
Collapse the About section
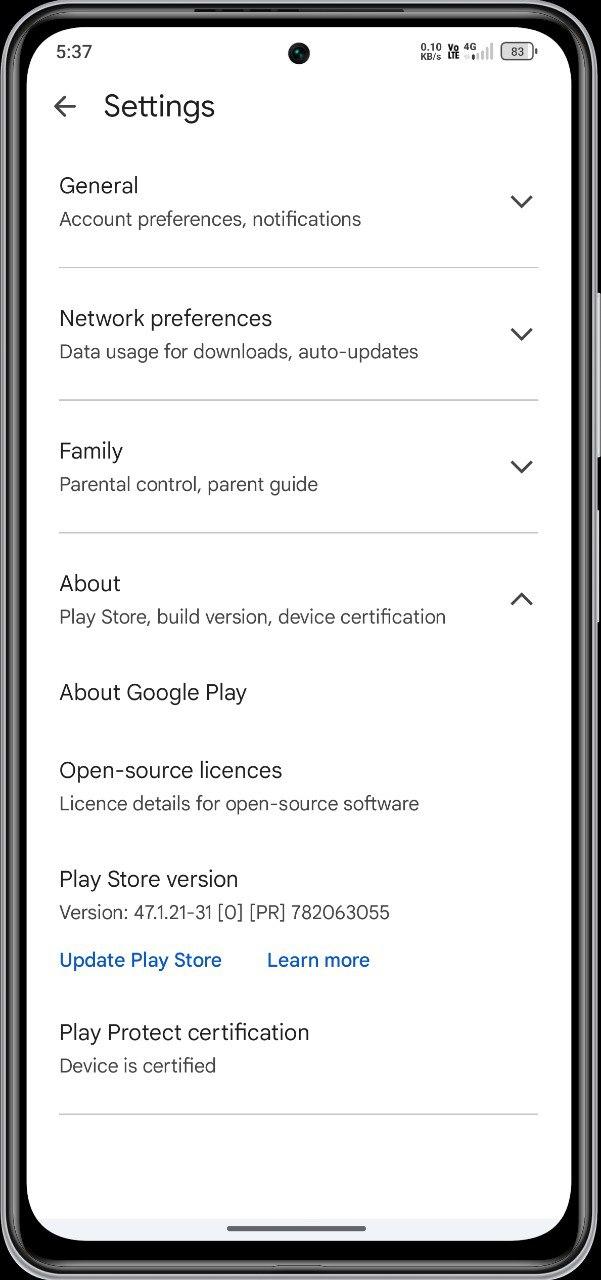pyautogui.click(x=298, y=599)
